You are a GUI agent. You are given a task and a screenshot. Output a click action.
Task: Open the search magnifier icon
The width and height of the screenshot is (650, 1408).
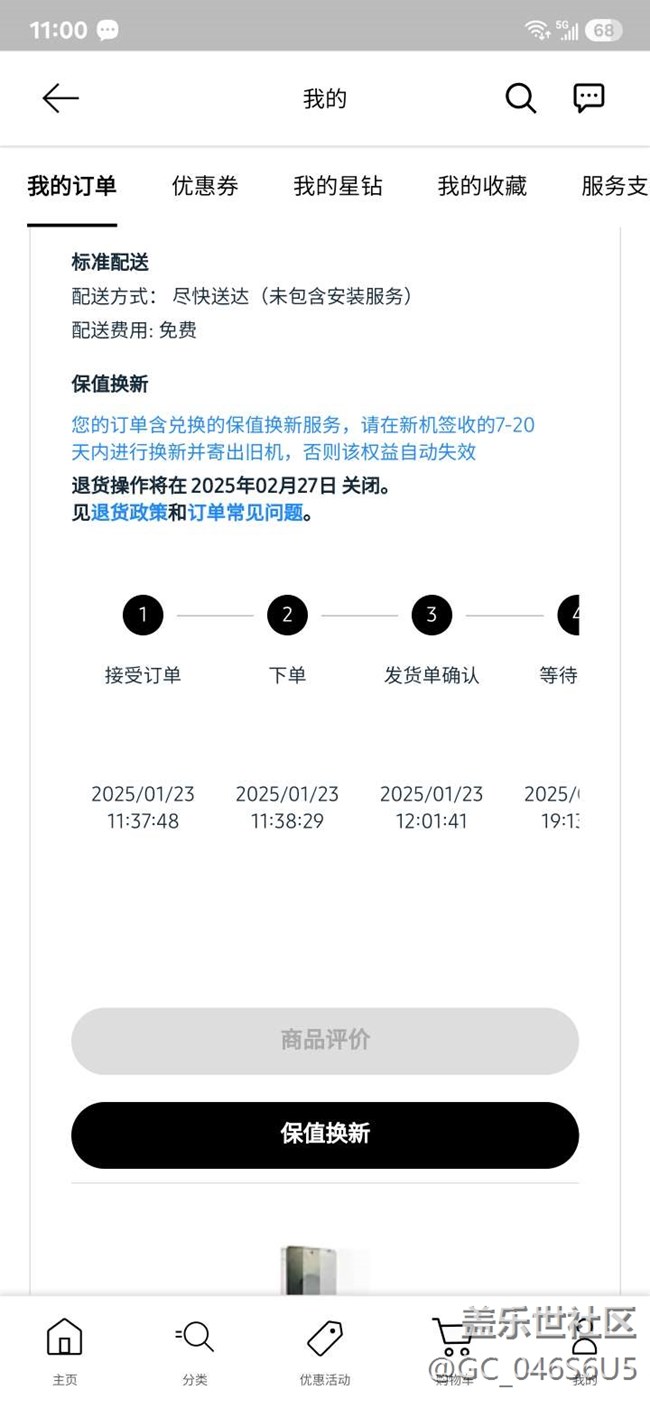[520, 98]
